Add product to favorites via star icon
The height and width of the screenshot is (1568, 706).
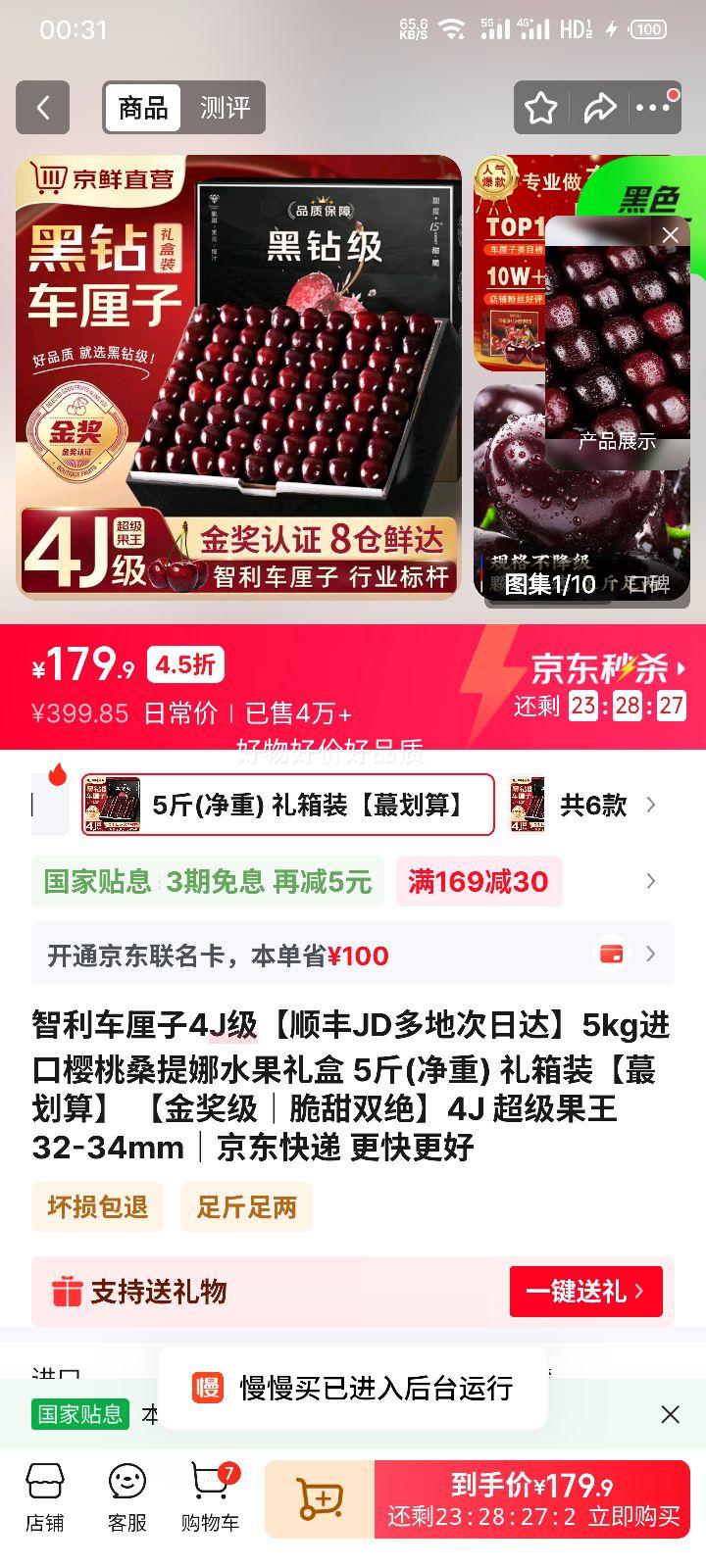click(540, 108)
